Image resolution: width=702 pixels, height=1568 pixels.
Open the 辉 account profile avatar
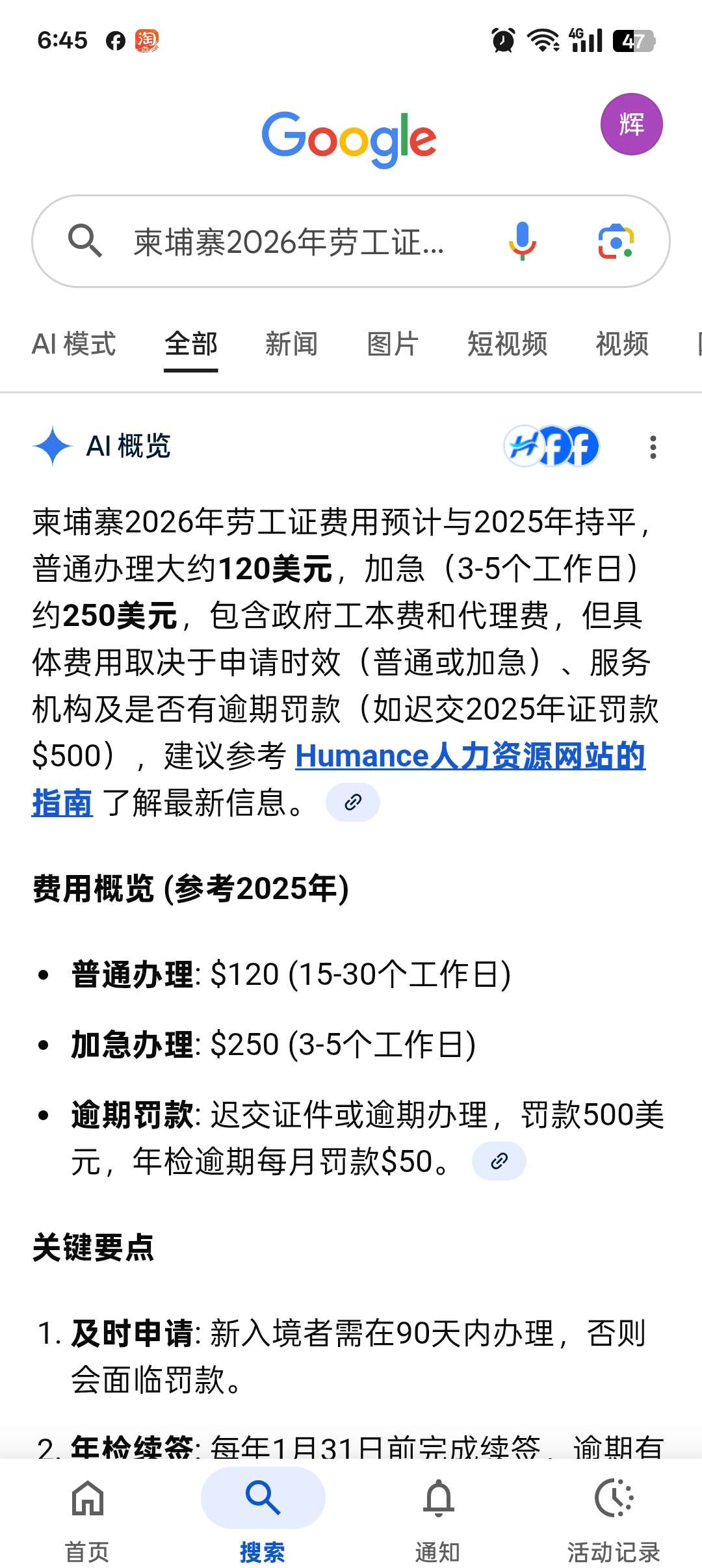coord(630,124)
